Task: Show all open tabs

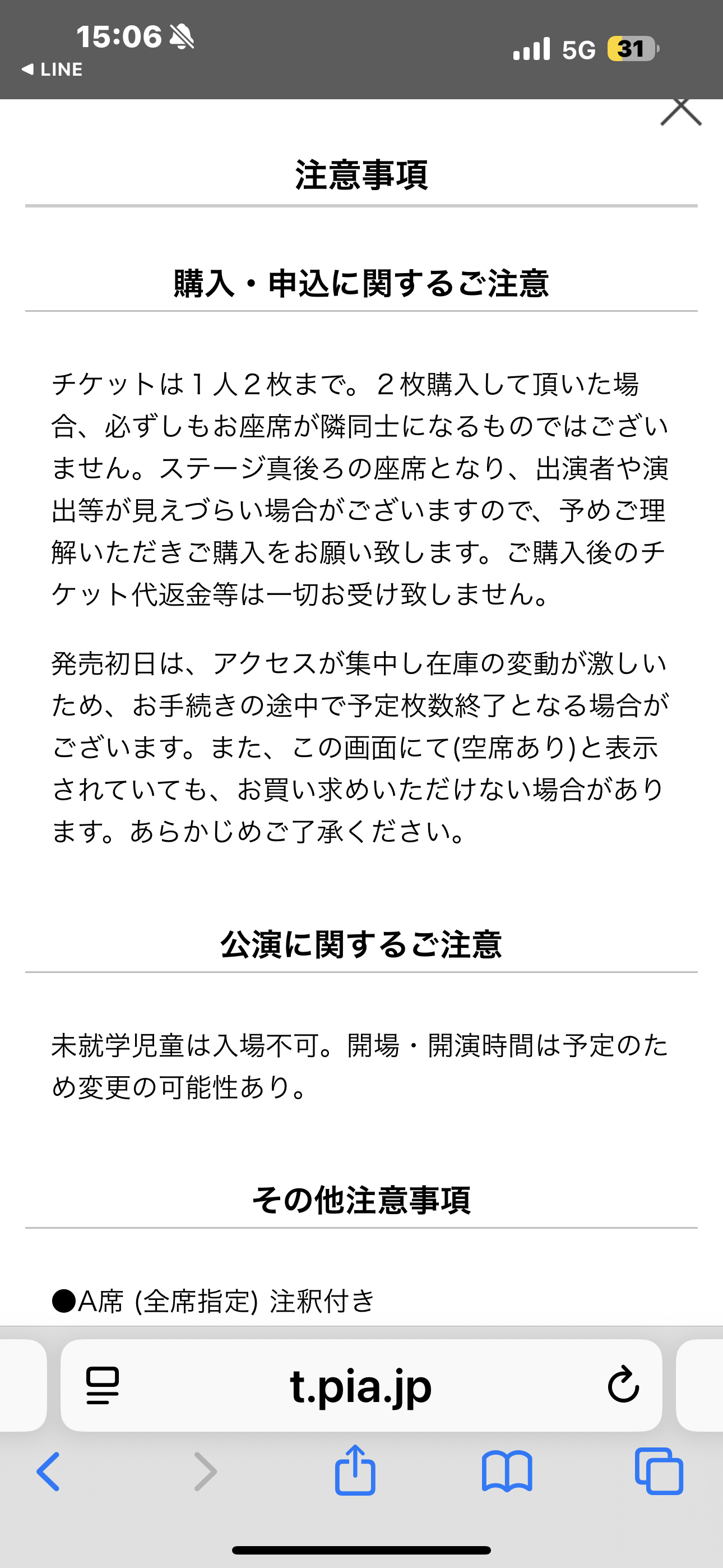Action: [x=659, y=1471]
